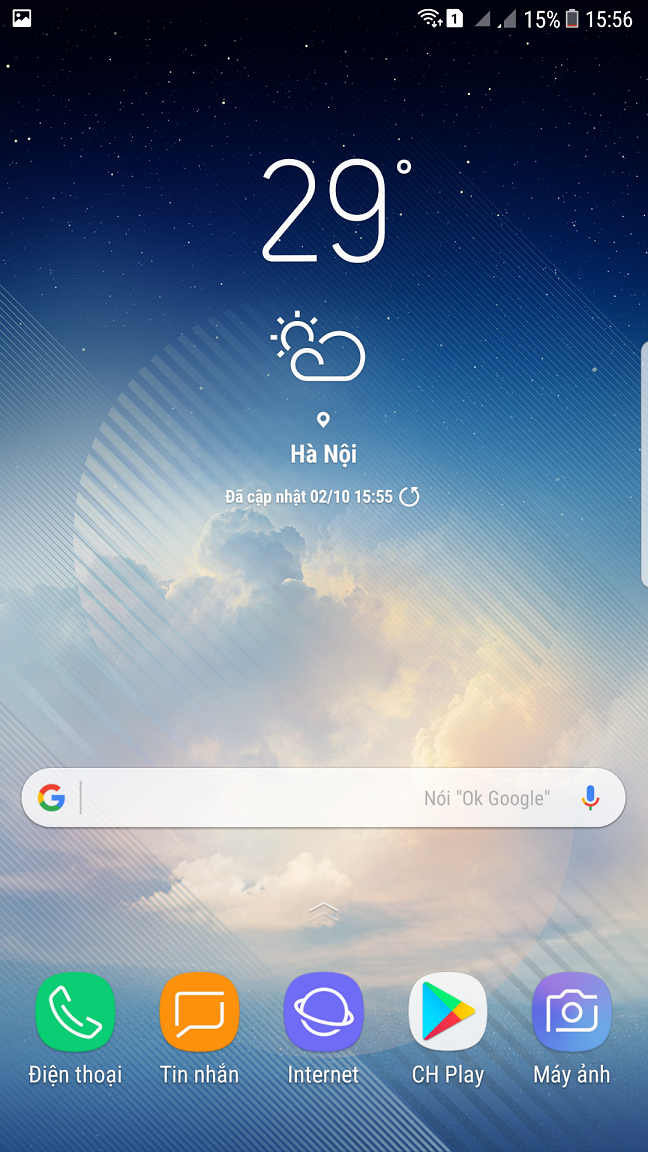The height and width of the screenshot is (1152, 648).
Task: Start voice search with the microphone
Action: pos(590,798)
